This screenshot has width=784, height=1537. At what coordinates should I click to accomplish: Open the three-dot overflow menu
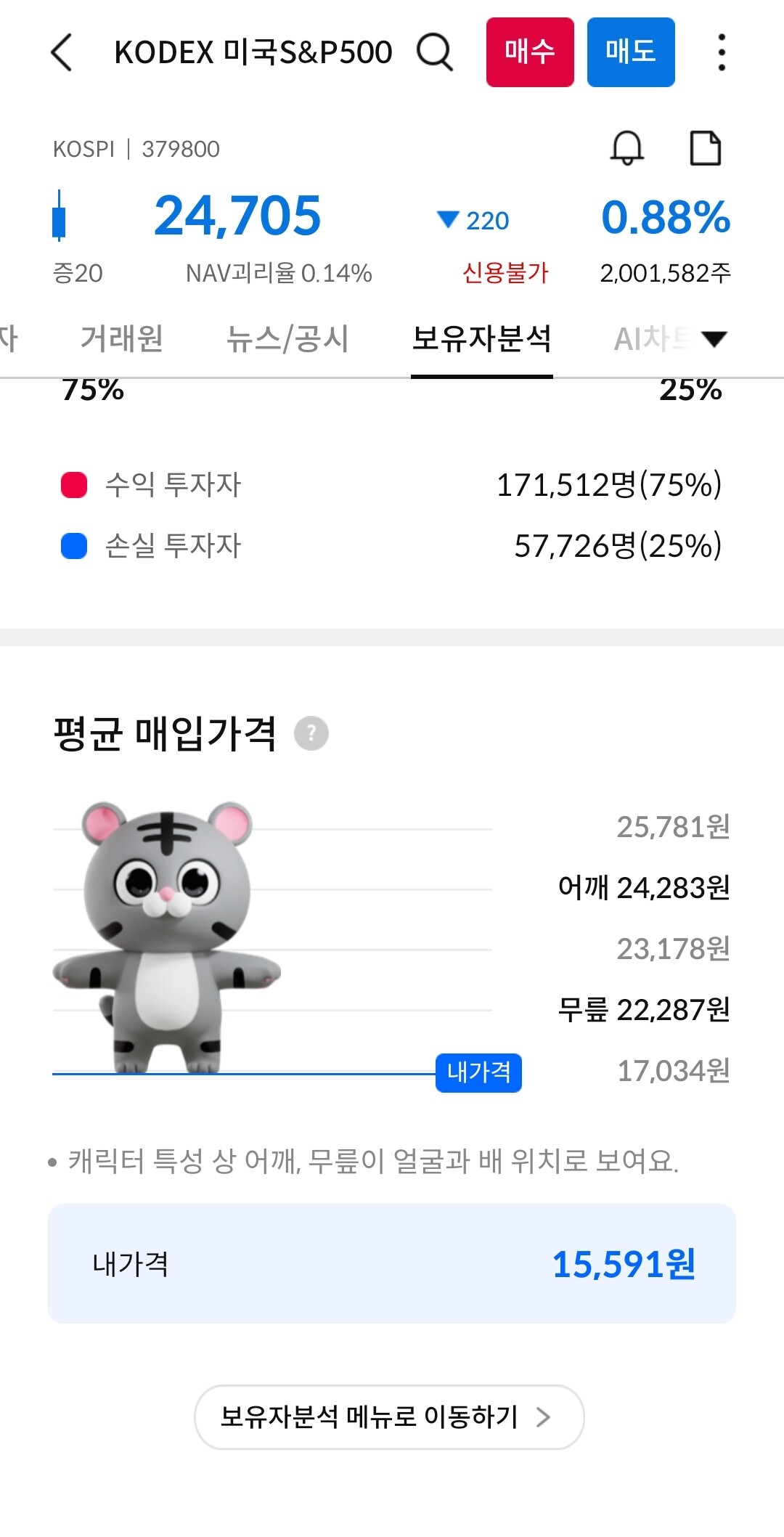coord(721,52)
